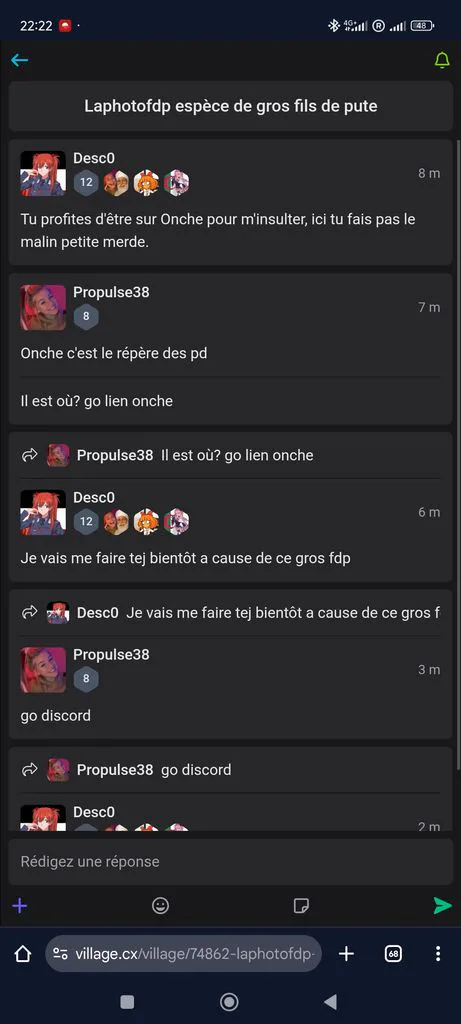Tap the reply field Rédigez une réponse
Image resolution: width=461 pixels, height=1024 pixels.
(230, 861)
